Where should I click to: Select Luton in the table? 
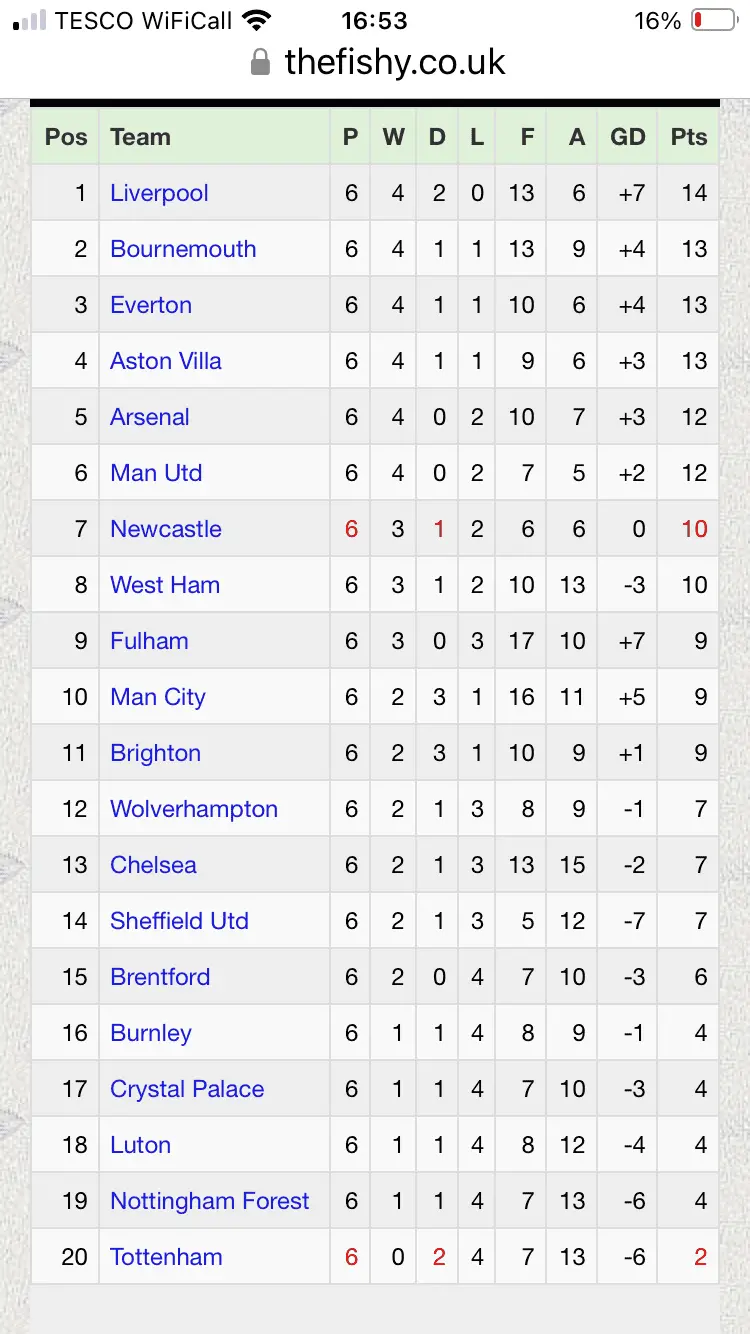coord(140,1145)
